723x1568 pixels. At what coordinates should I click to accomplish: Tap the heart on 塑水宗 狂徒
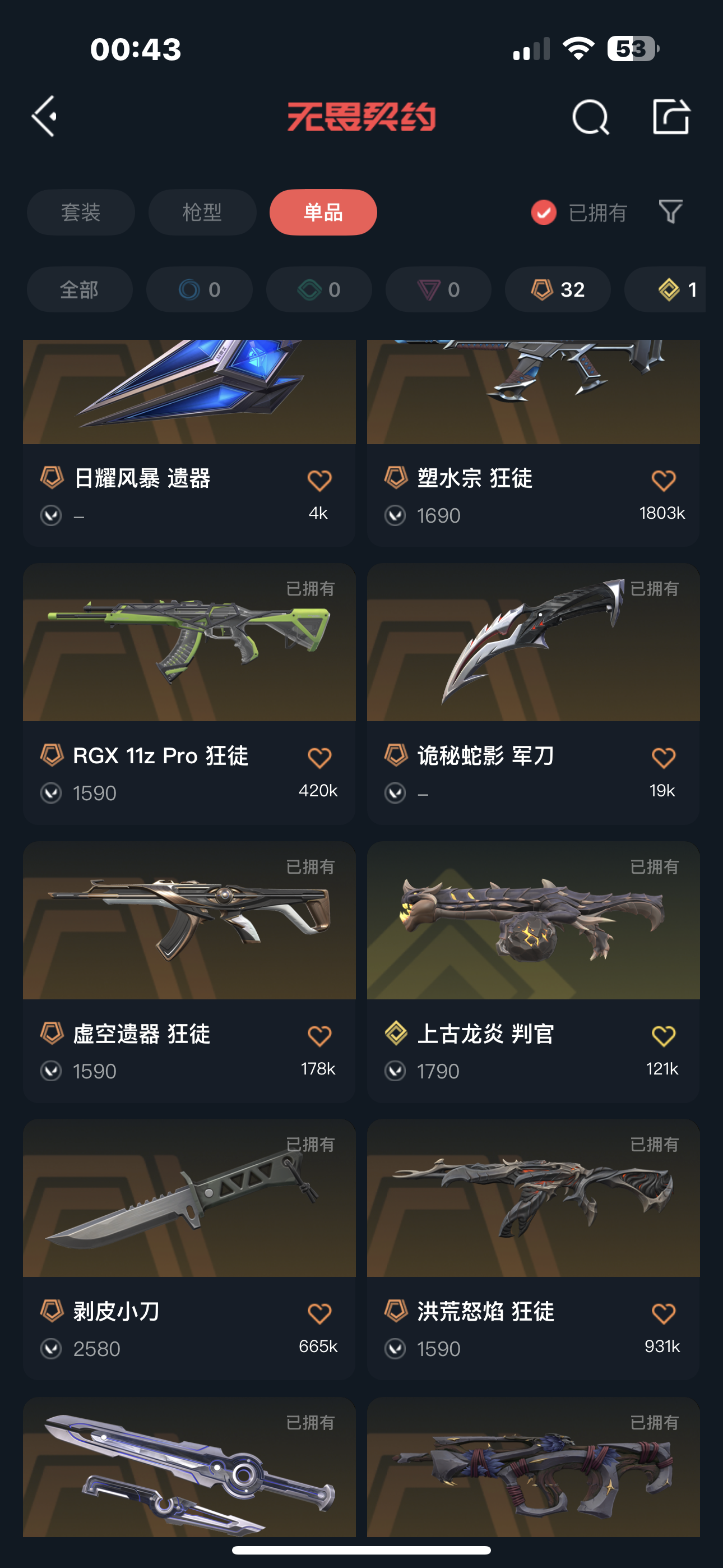662,481
